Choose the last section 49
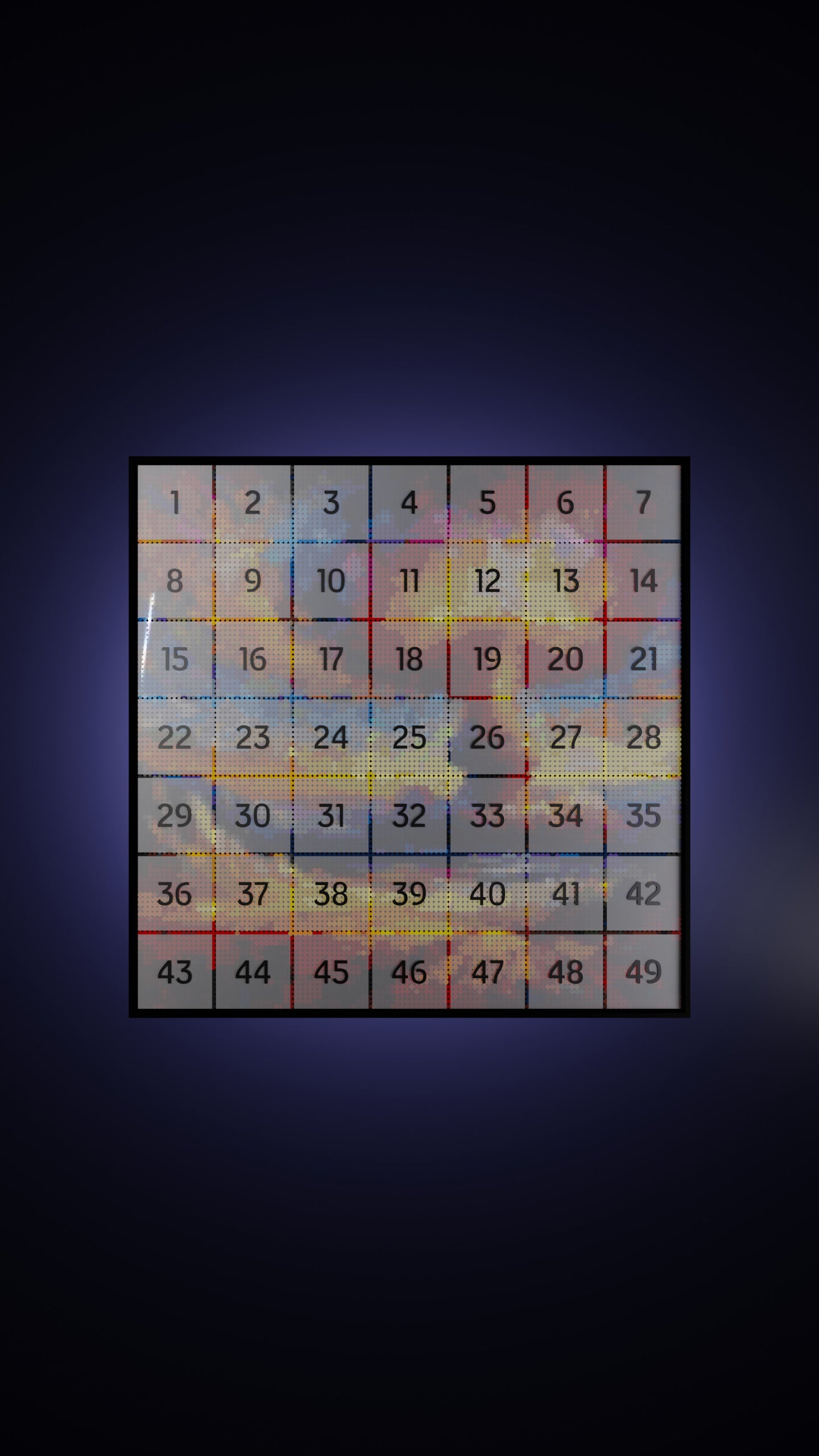This screenshot has height=1456, width=819. 643,973
